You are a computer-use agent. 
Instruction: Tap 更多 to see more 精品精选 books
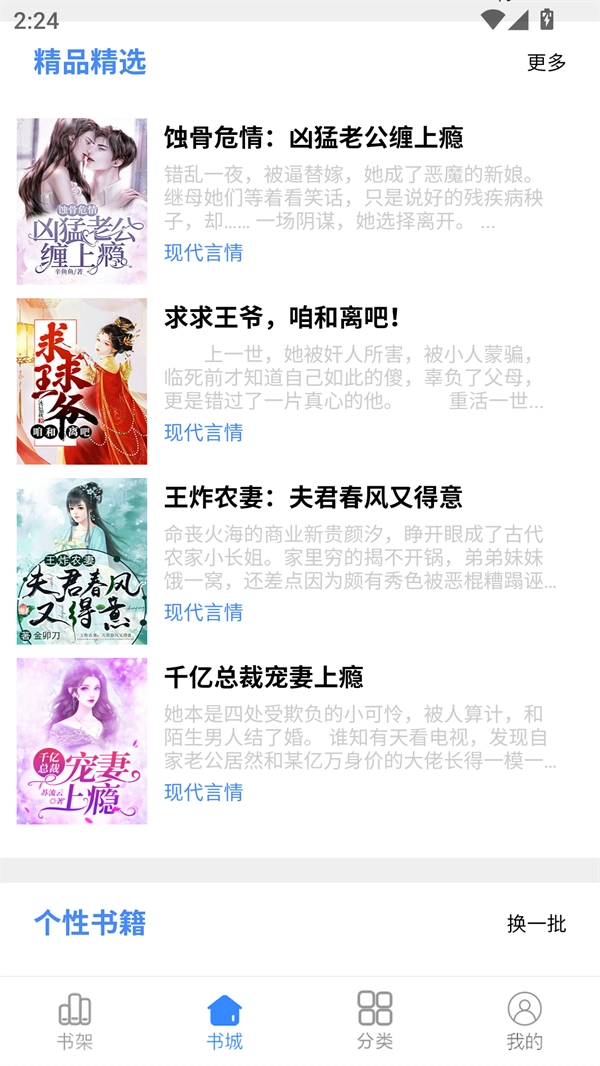pyautogui.click(x=546, y=62)
